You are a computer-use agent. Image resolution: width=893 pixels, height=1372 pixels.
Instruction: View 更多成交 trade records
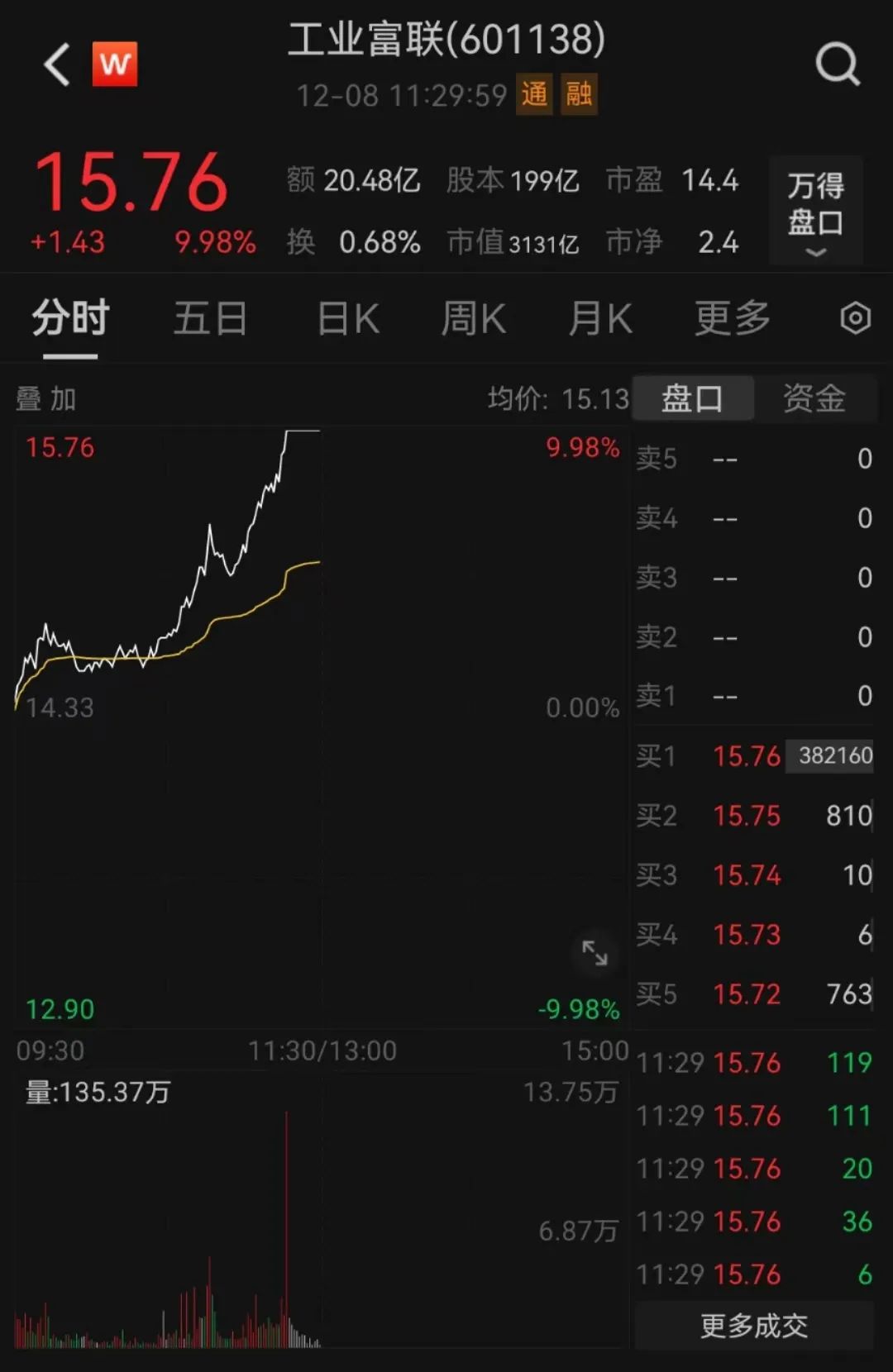[x=753, y=1326]
